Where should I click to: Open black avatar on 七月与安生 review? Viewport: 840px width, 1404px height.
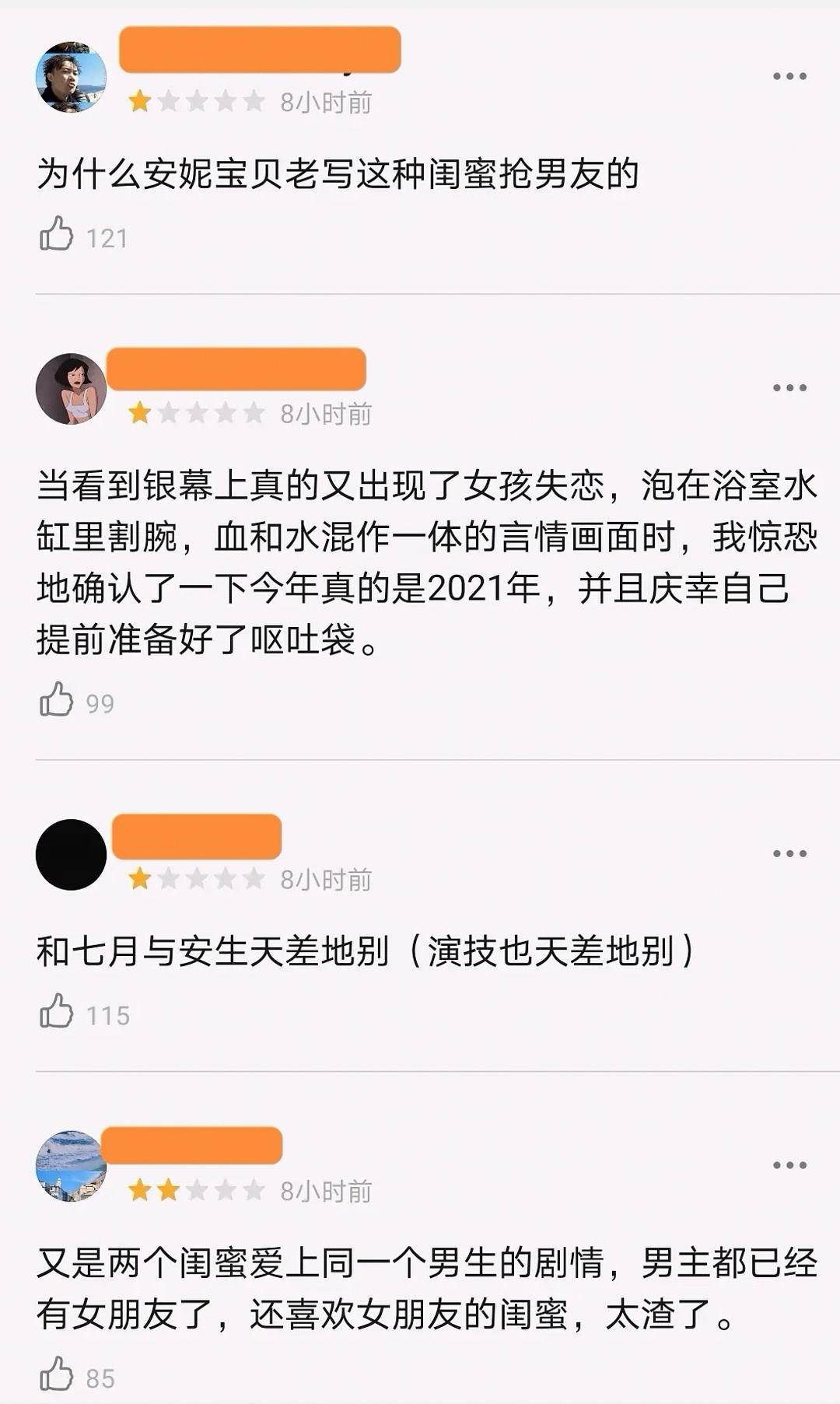click(71, 854)
